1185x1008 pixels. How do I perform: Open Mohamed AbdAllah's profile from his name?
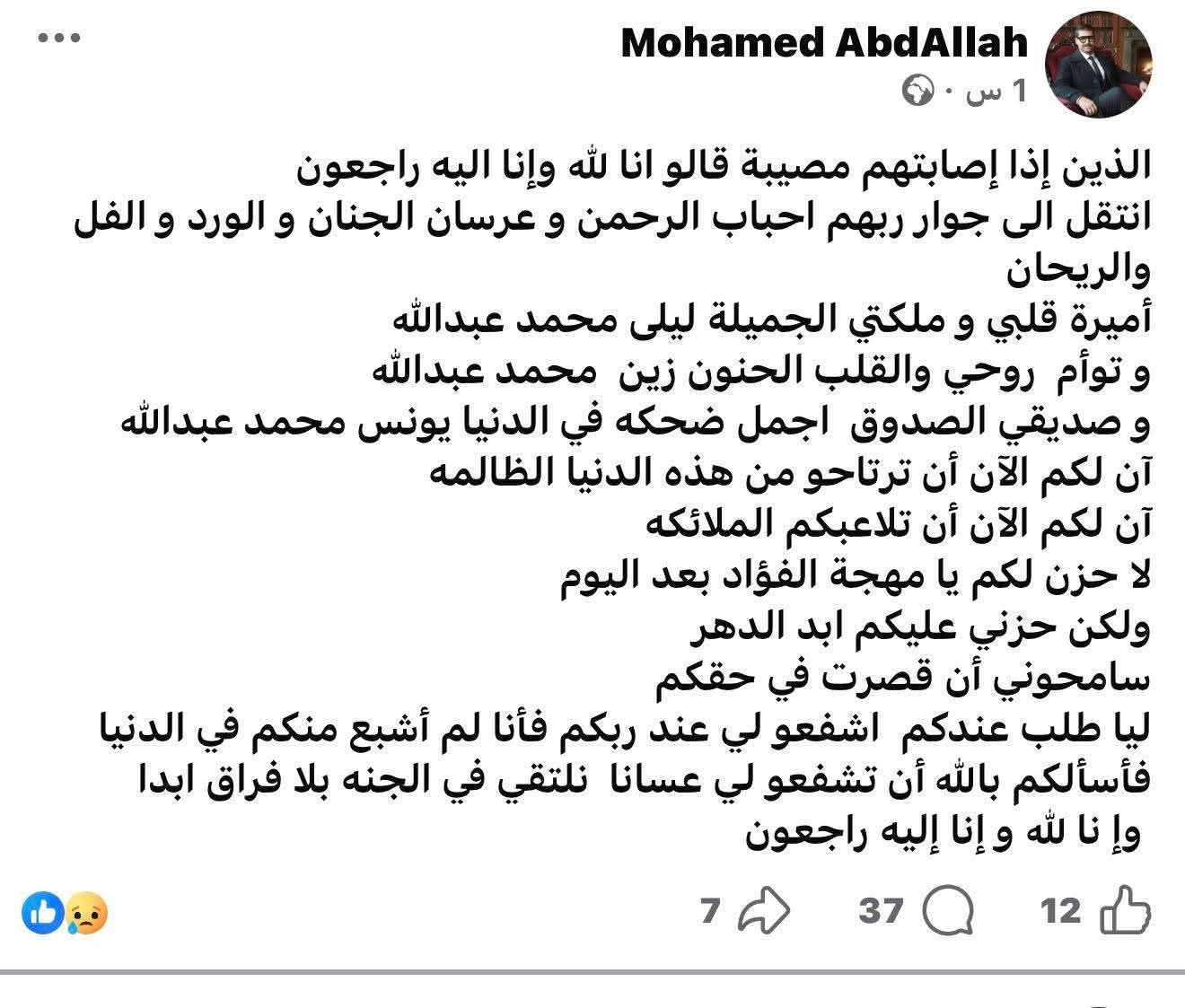point(824,42)
